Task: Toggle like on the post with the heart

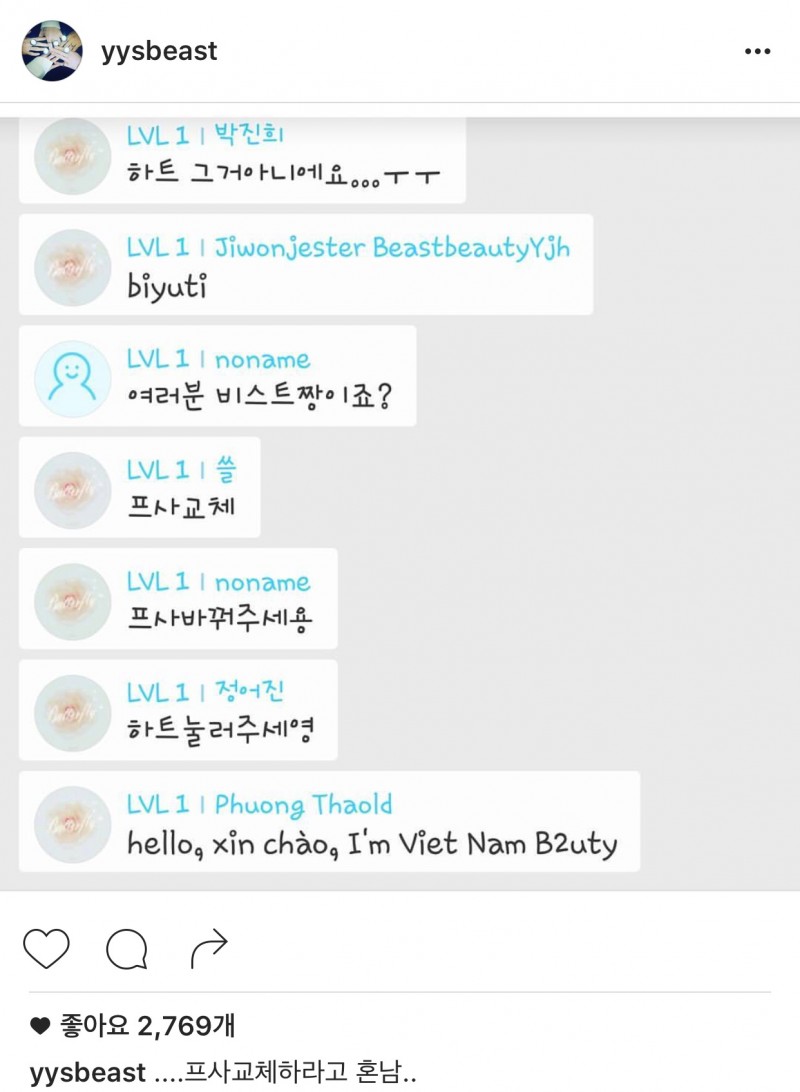Action: pos(47,949)
